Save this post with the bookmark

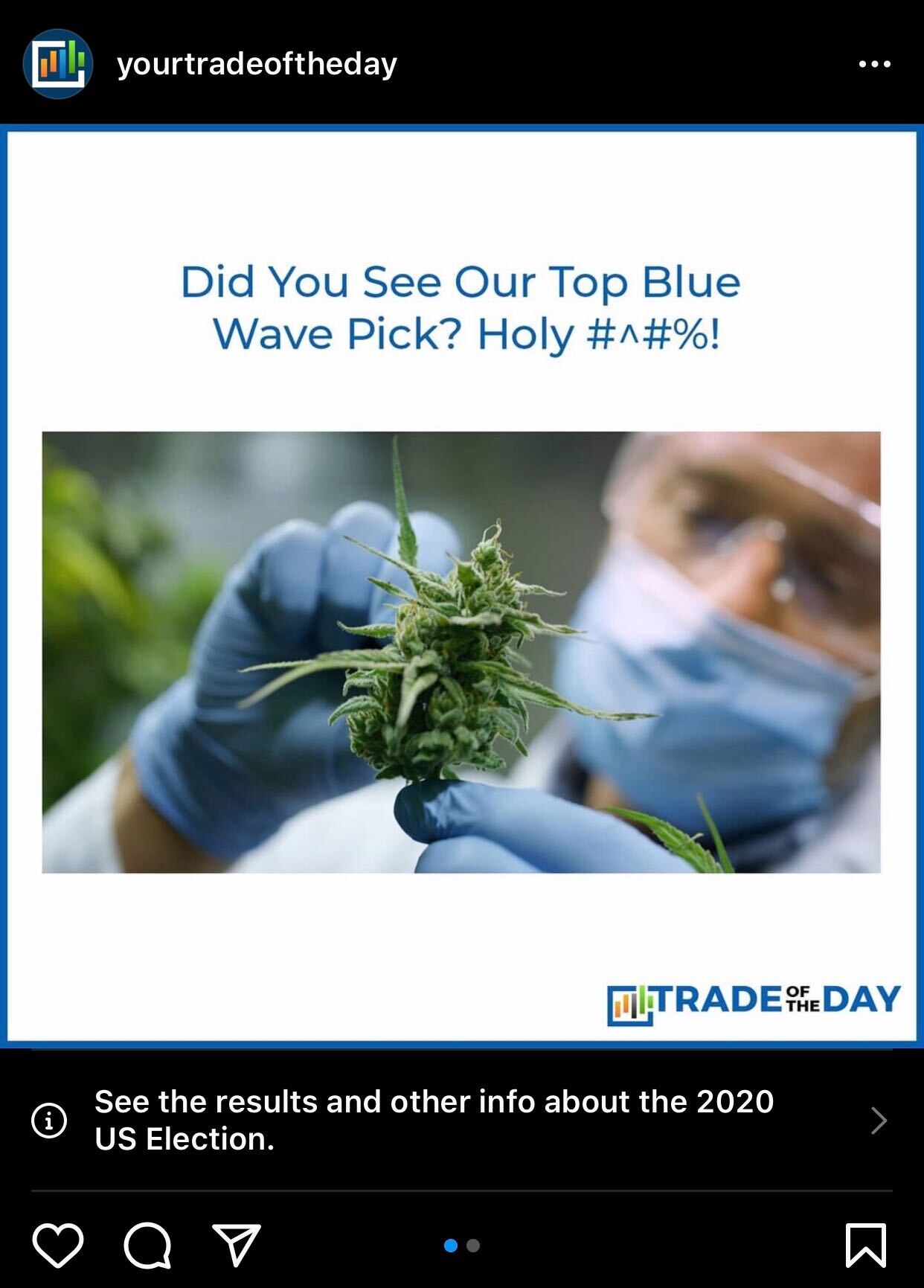tap(866, 1245)
